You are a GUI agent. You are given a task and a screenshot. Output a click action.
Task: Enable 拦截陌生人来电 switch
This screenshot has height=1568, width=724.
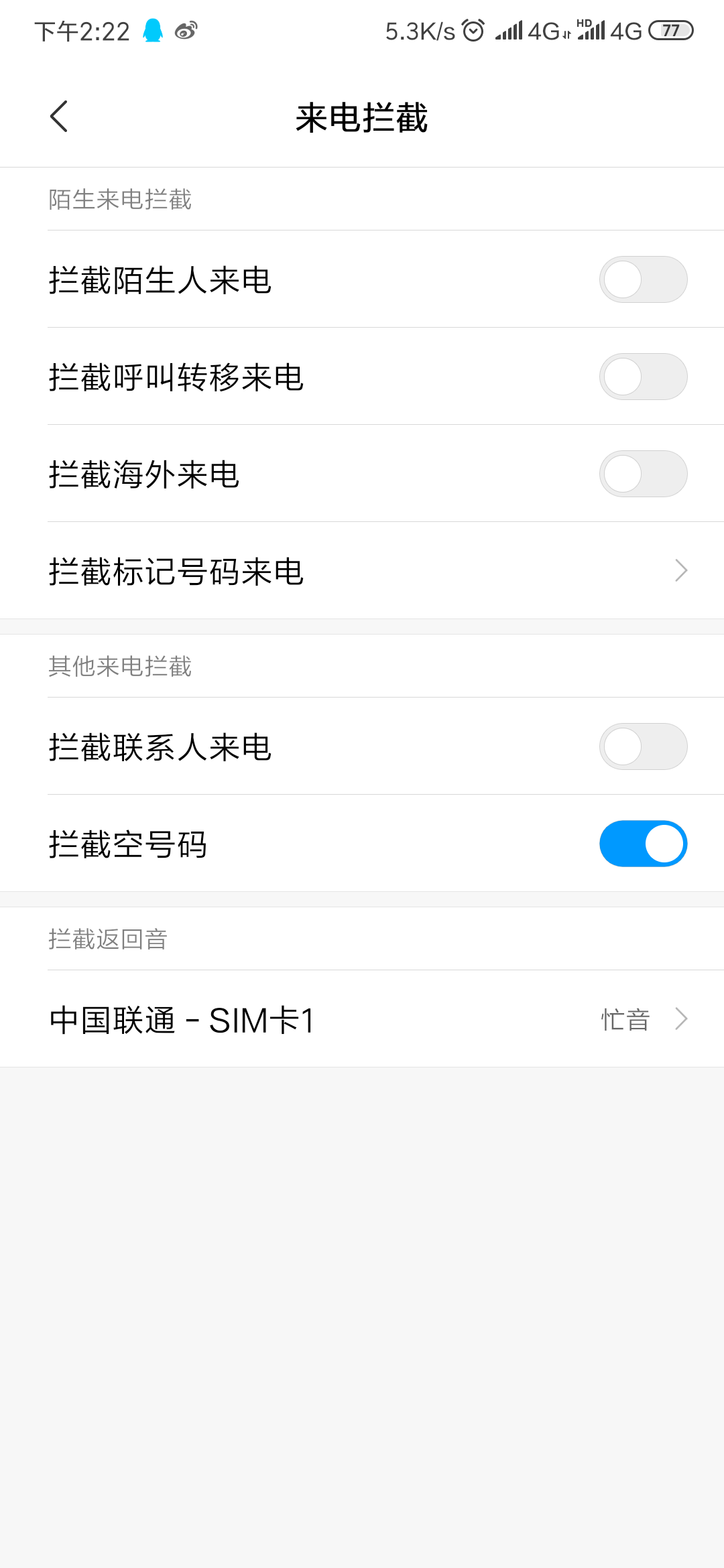[x=643, y=279]
